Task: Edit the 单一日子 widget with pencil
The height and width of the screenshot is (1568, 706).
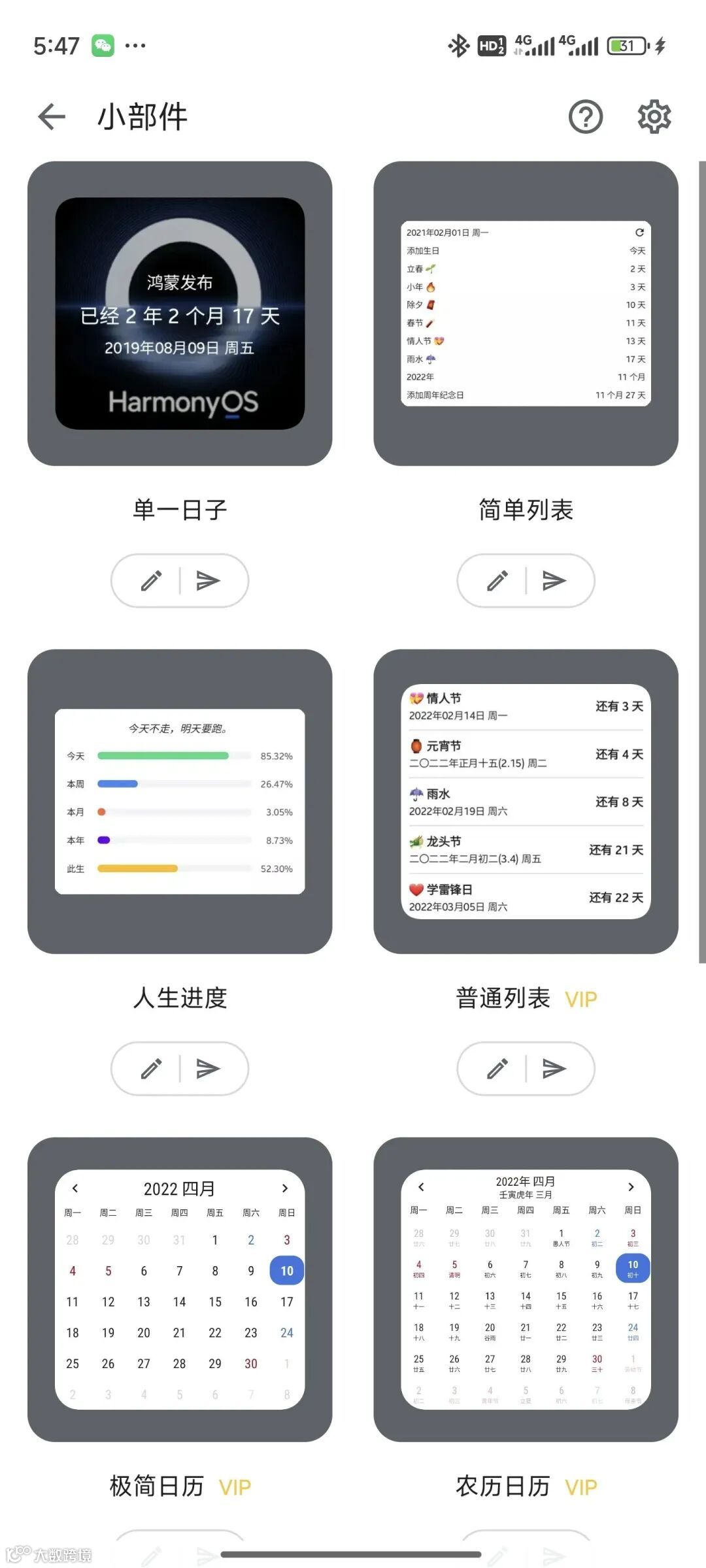Action: click(152, 580)
